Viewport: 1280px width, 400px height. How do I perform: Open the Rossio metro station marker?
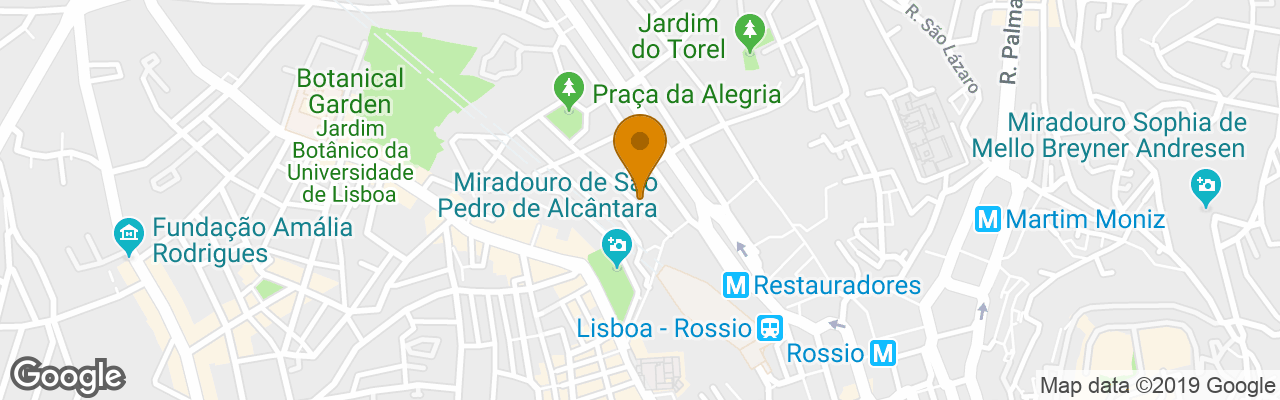tap(882, 353)
